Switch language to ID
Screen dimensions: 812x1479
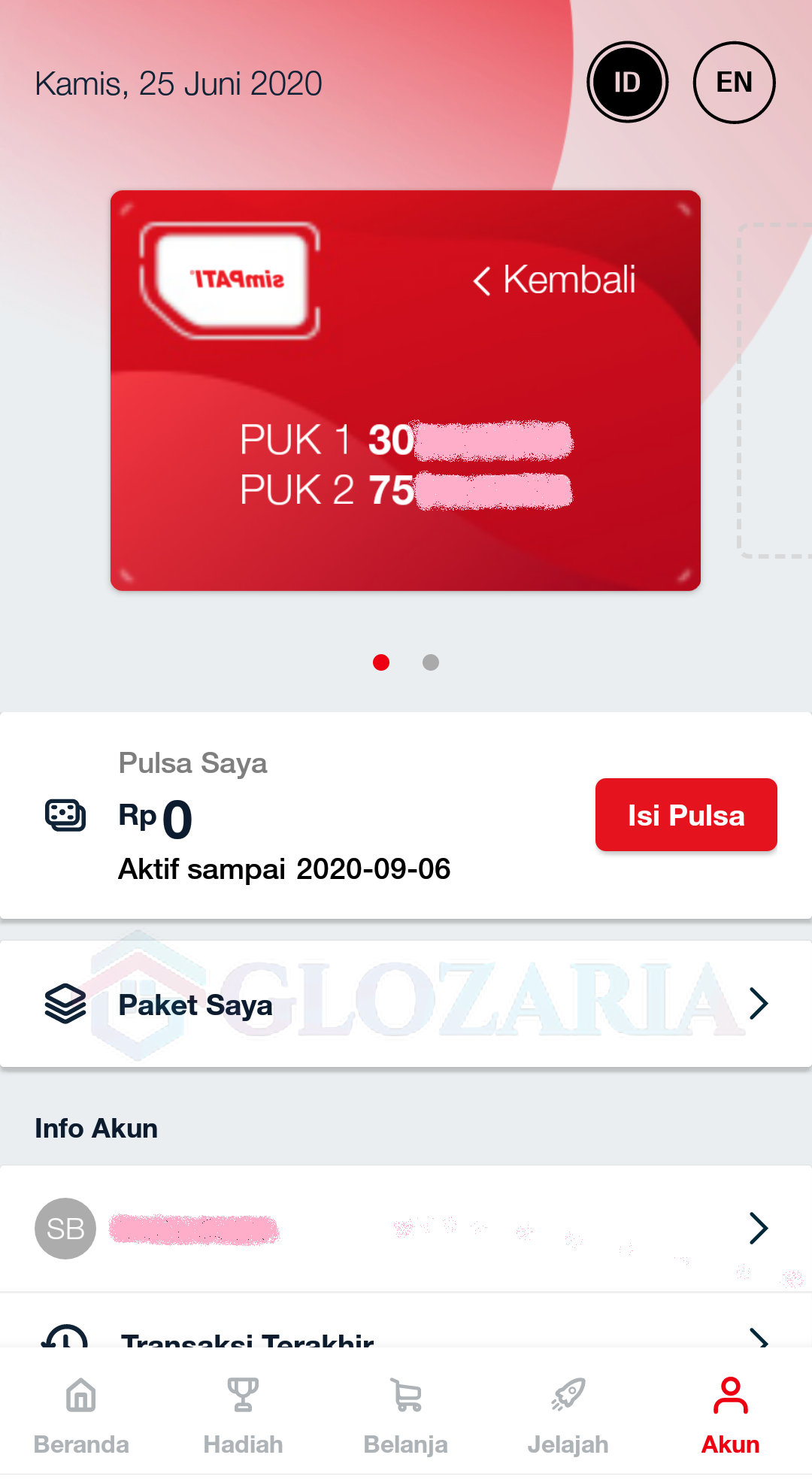[627, 83]
